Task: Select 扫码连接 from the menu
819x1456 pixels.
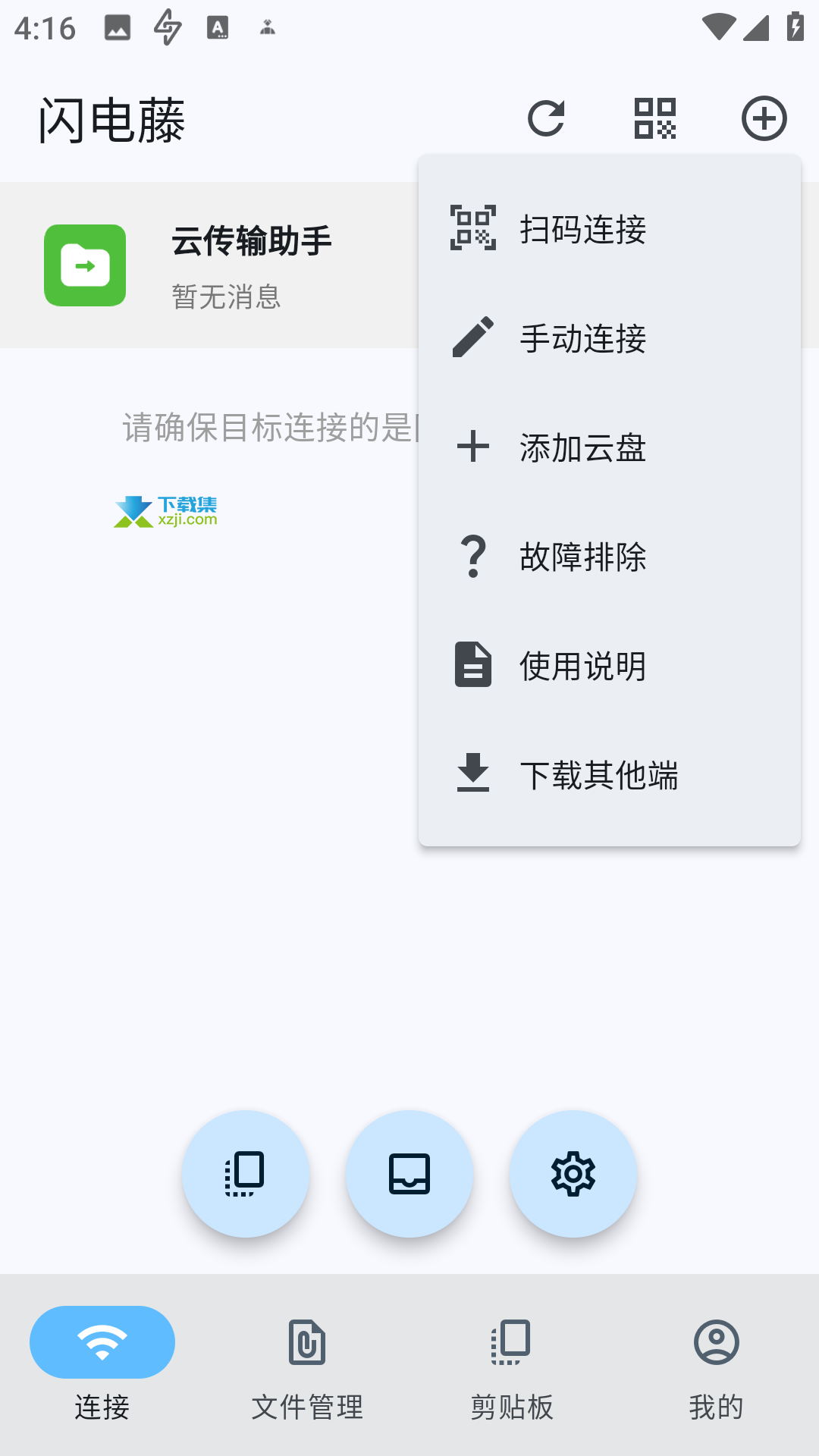Action: tap(610, 228)
